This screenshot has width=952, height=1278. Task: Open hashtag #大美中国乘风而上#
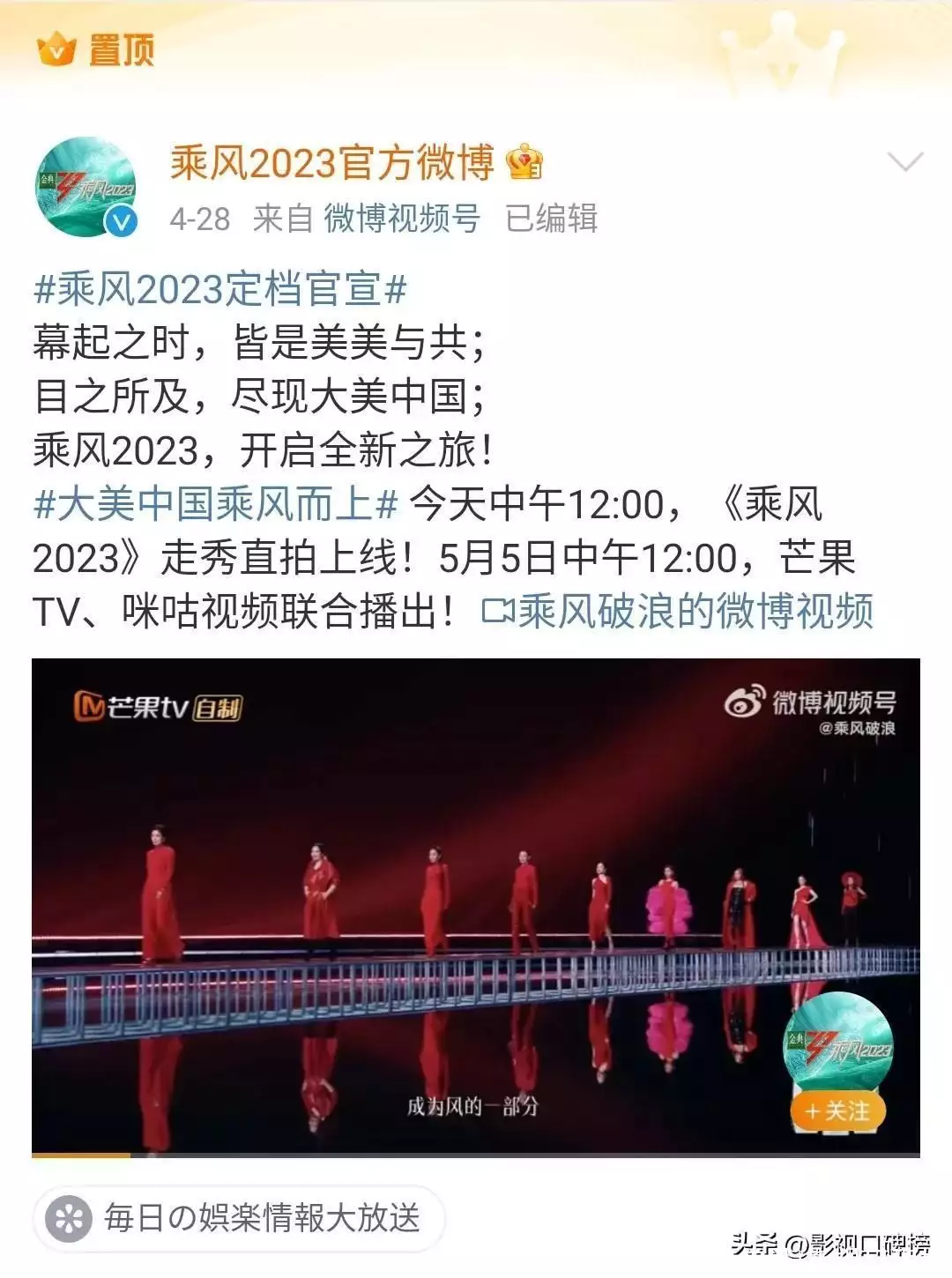(216, 503)
